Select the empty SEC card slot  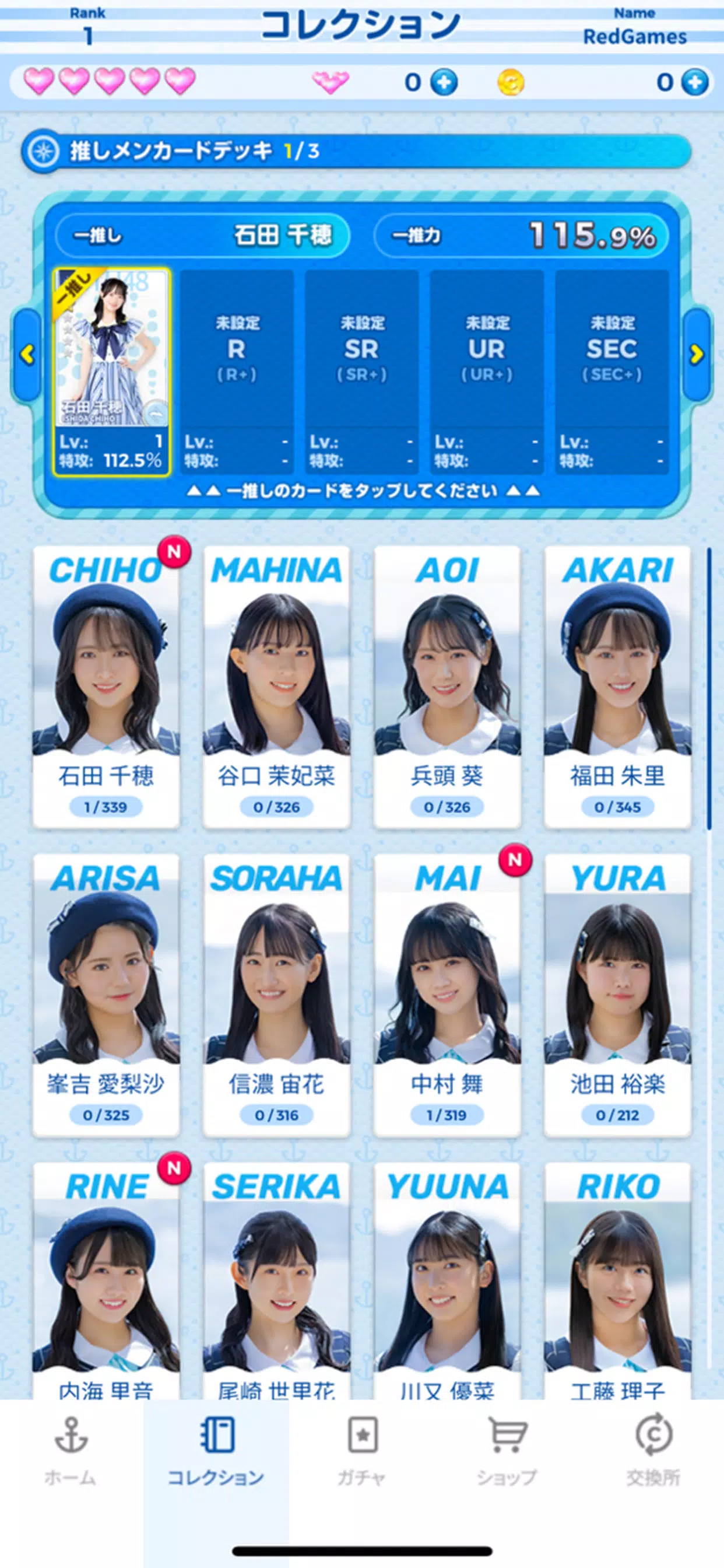tap(611, 372)
